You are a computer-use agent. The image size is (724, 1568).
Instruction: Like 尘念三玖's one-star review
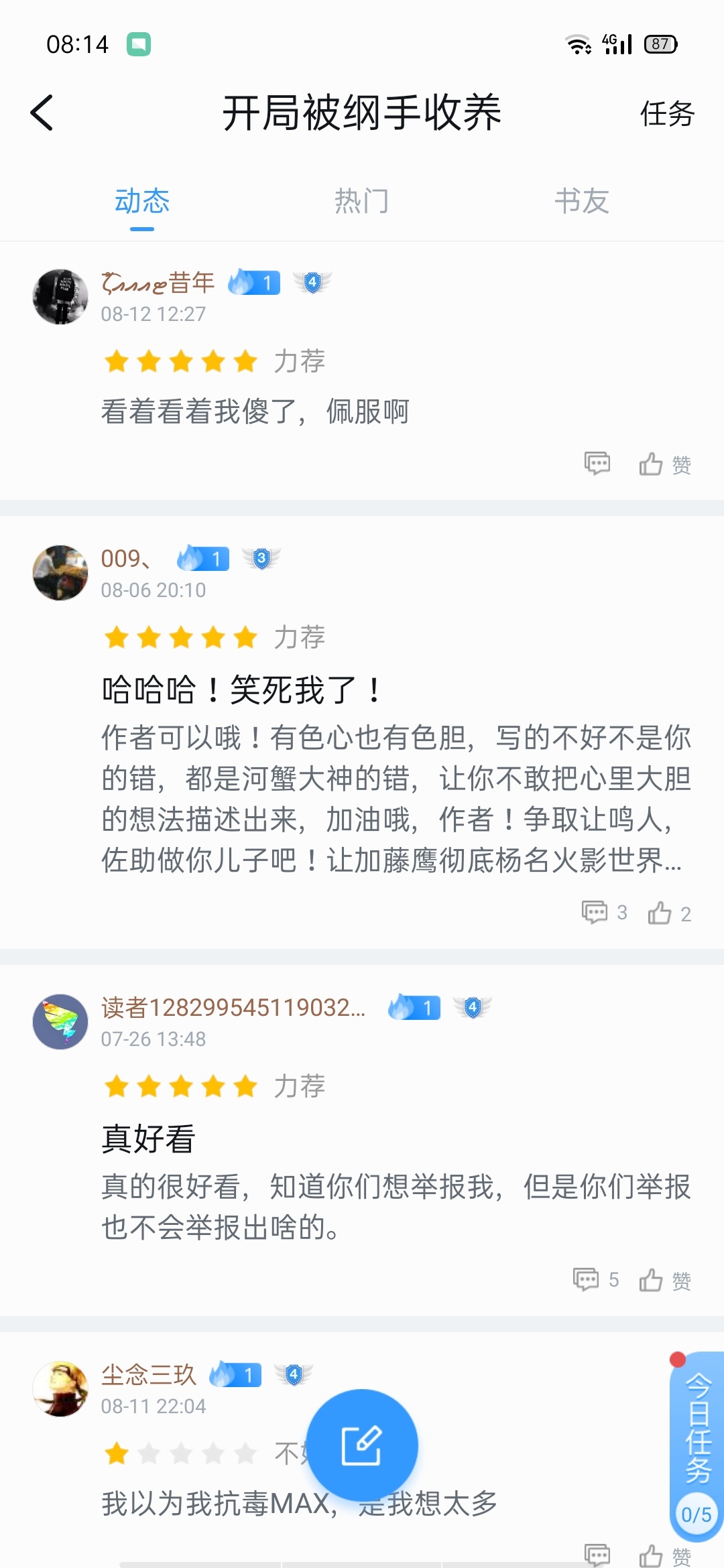coord(665,1555)
